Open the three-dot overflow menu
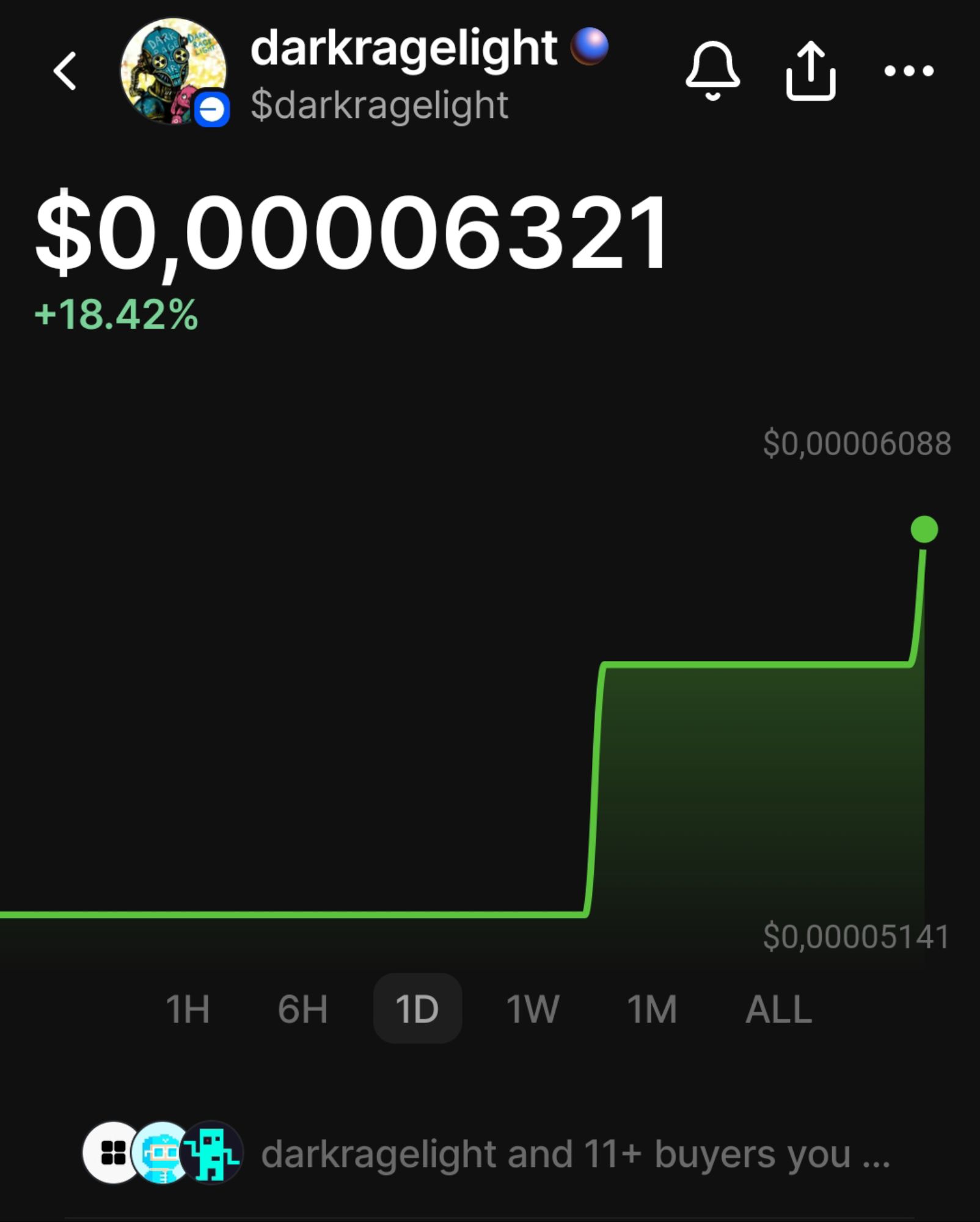The height and width of the screenshot is (1222, 980). pos(909,71)
